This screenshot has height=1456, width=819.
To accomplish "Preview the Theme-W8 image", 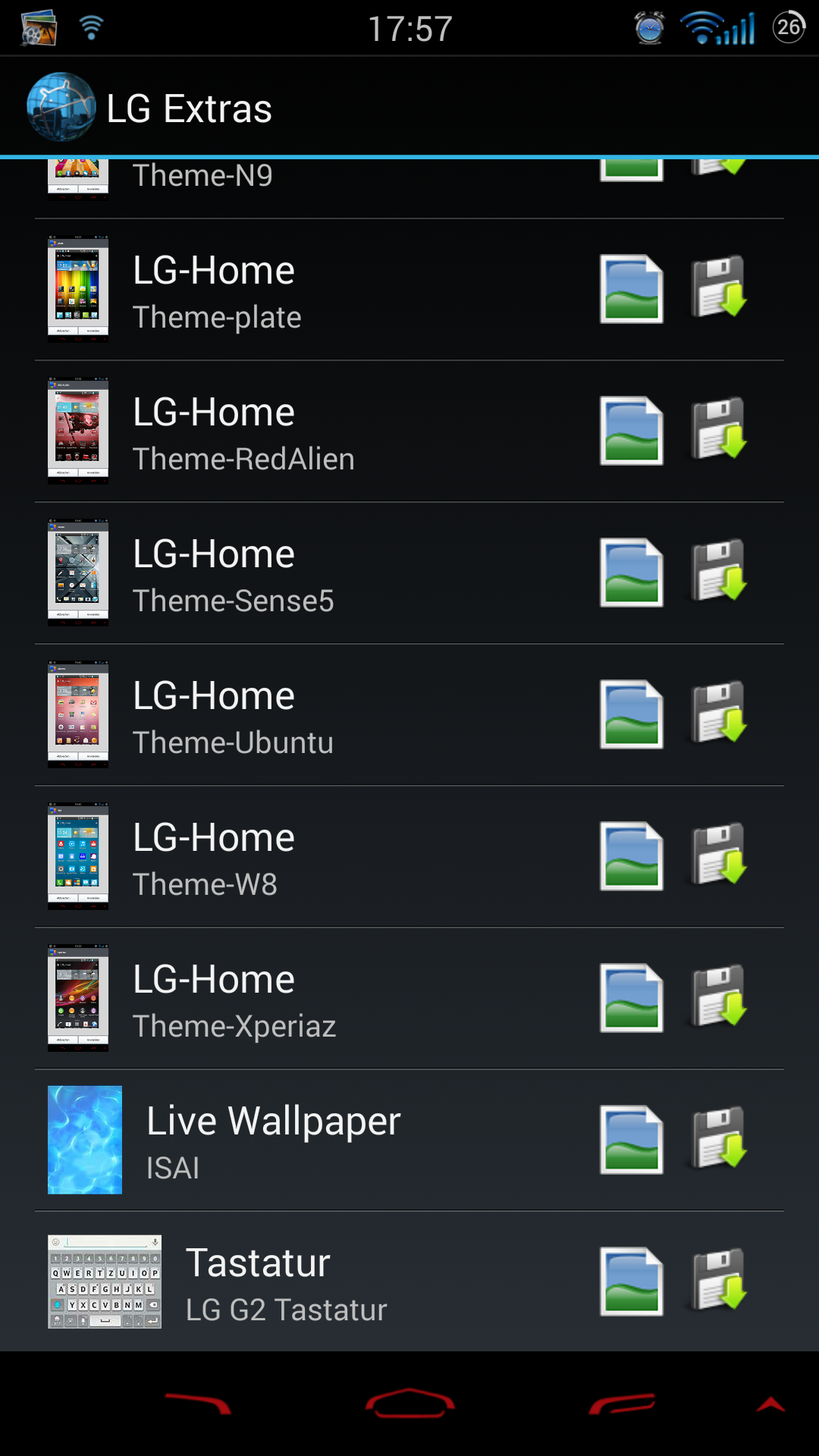I will coord(632,856).
